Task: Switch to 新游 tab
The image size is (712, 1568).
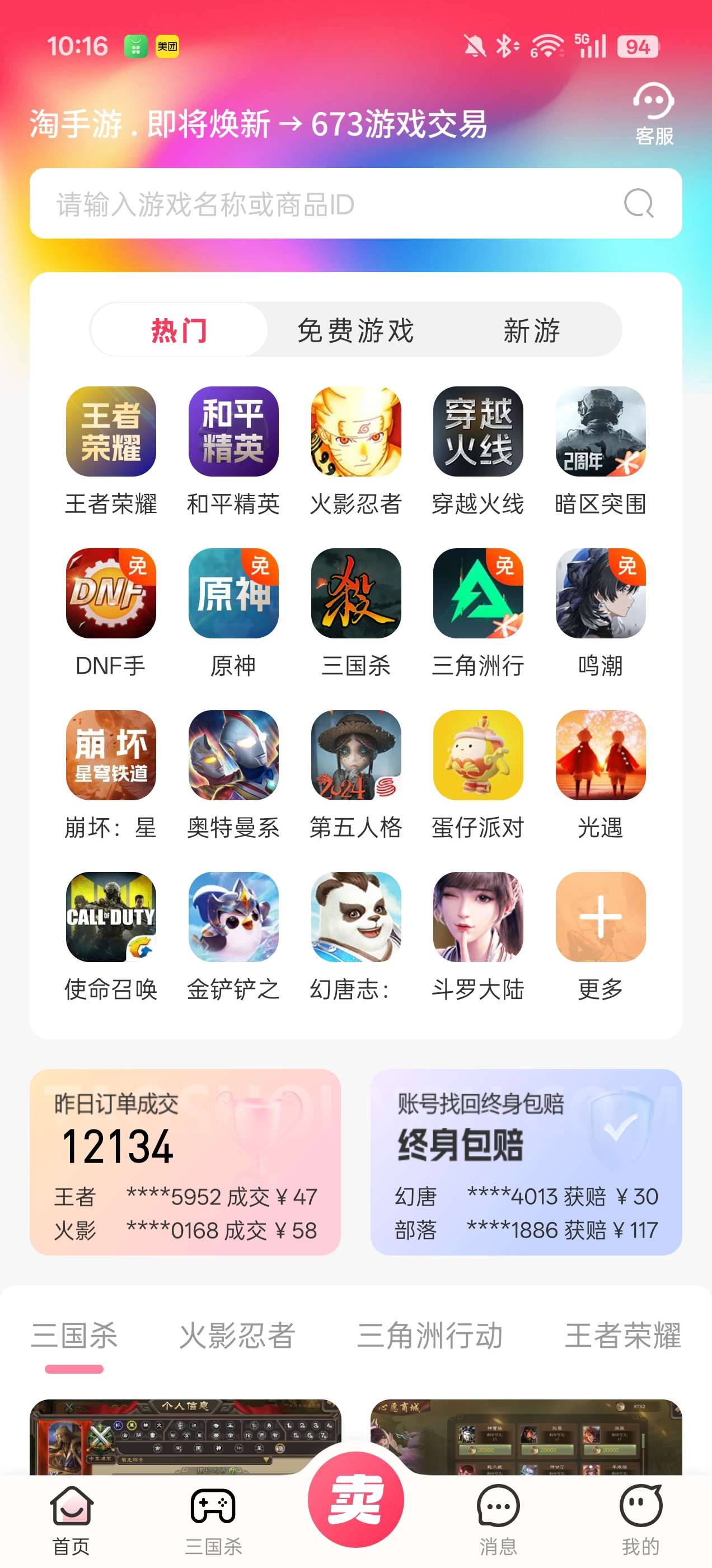Action: point(531,330)
